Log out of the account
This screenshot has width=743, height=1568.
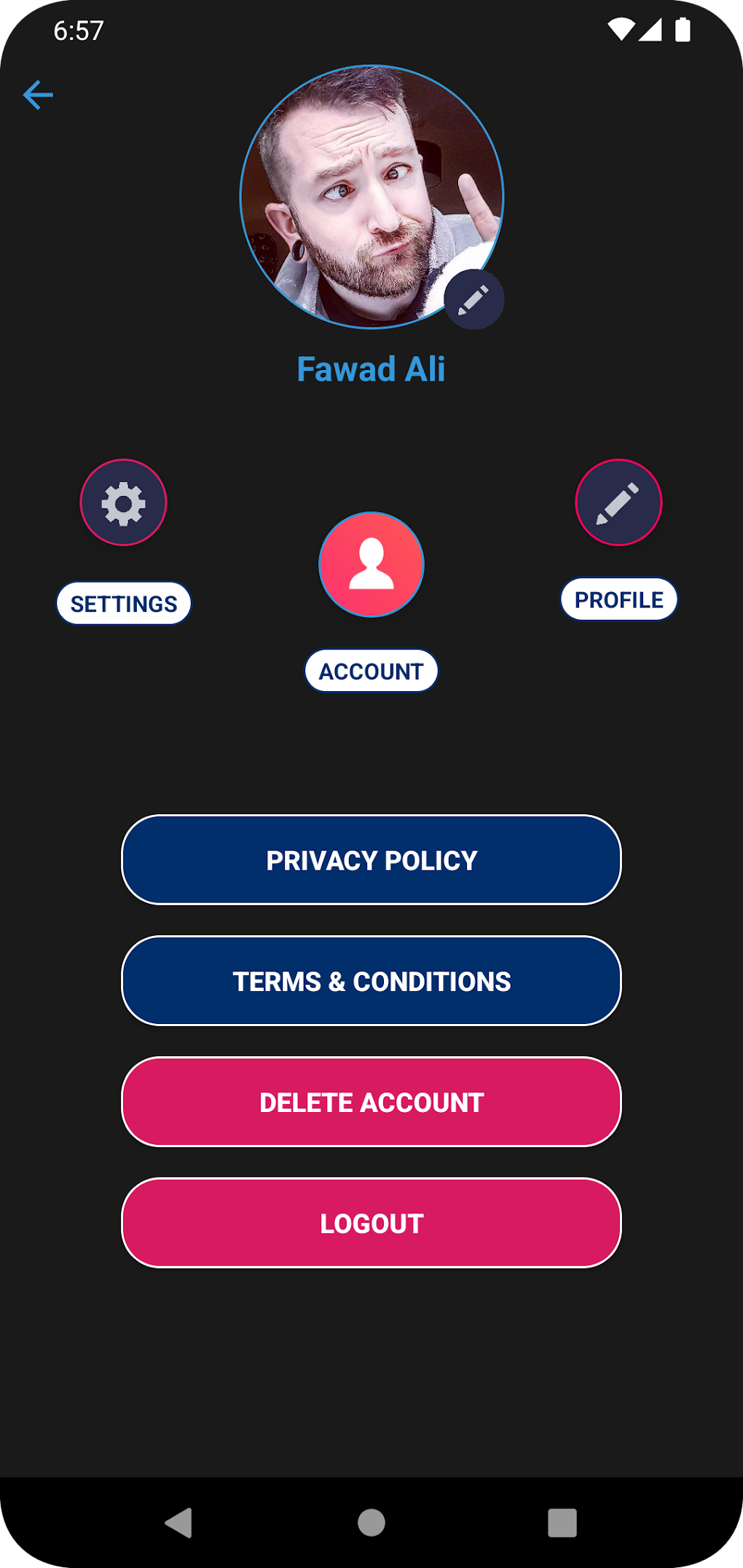[x=371, y=1223]
